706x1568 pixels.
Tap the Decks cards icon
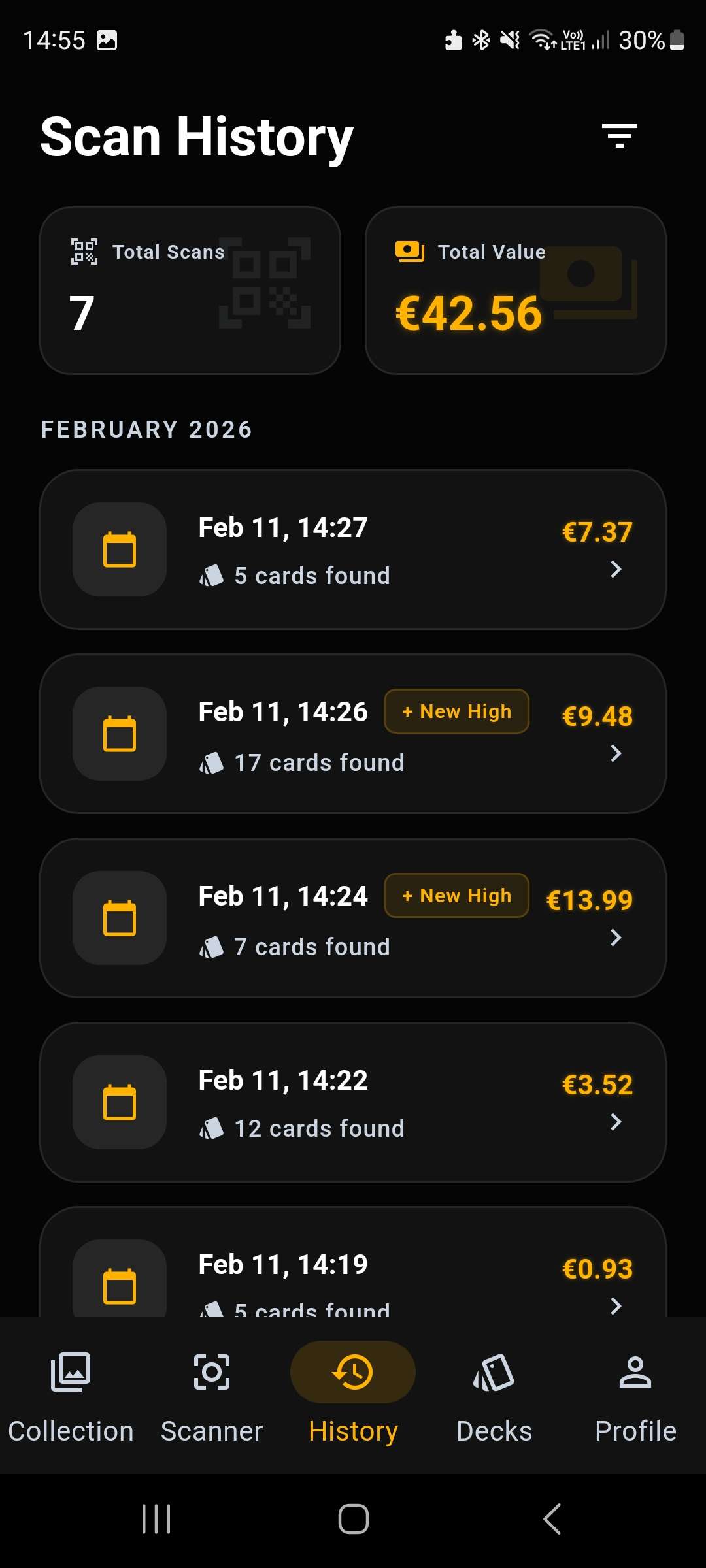coord(494,1373)
